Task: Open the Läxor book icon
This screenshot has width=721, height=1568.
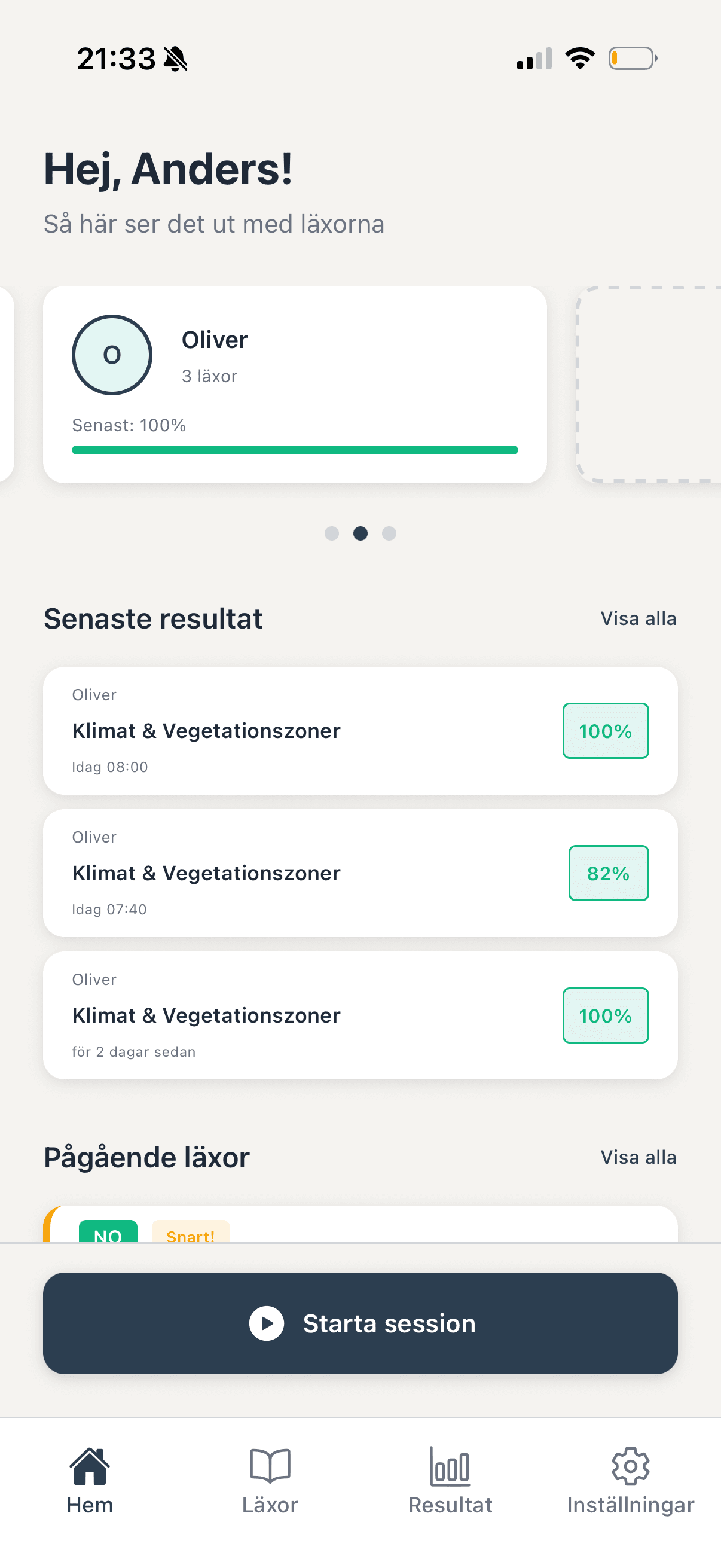Action: click(x=270, y=1468)
